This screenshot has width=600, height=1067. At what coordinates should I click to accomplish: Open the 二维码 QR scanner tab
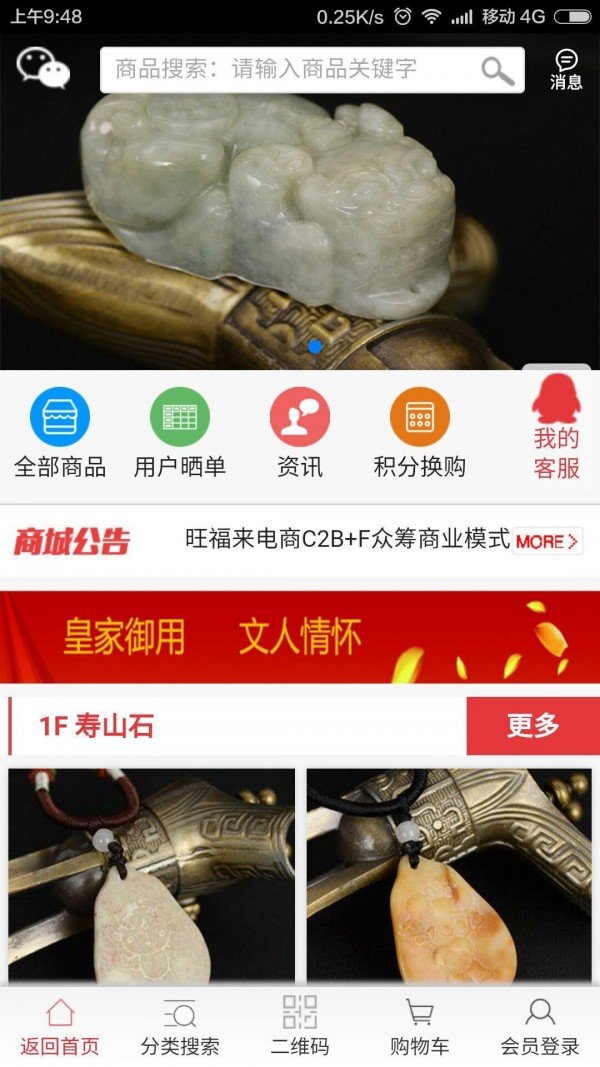(300, 1027)
